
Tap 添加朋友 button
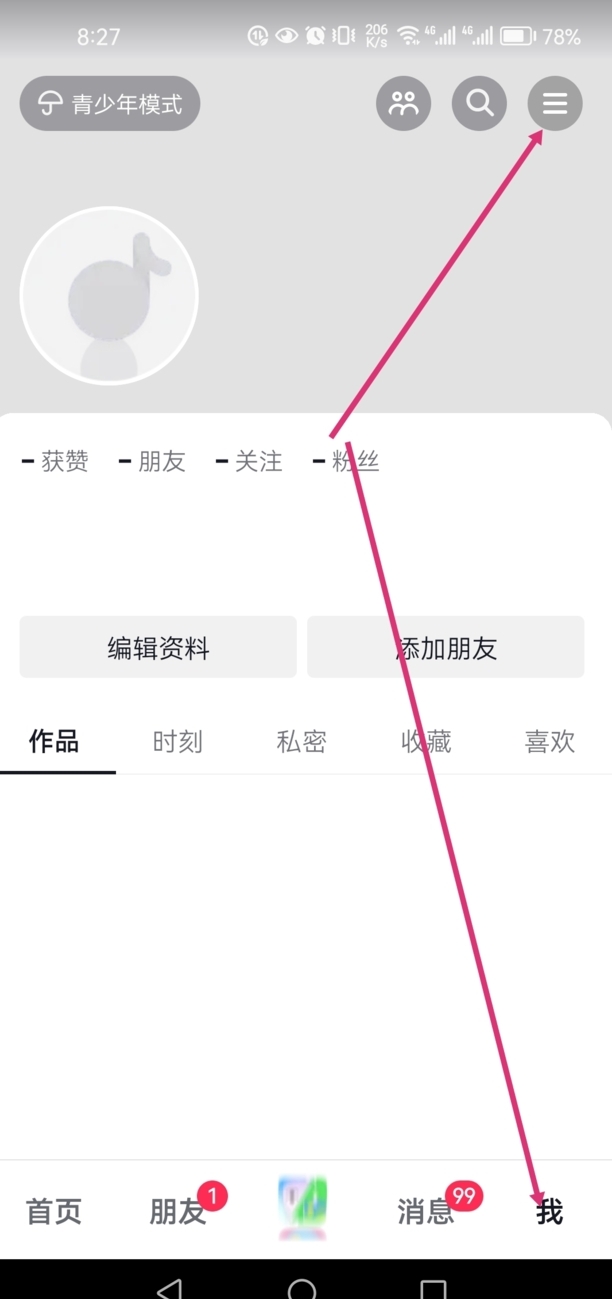[x=445, y=648]
